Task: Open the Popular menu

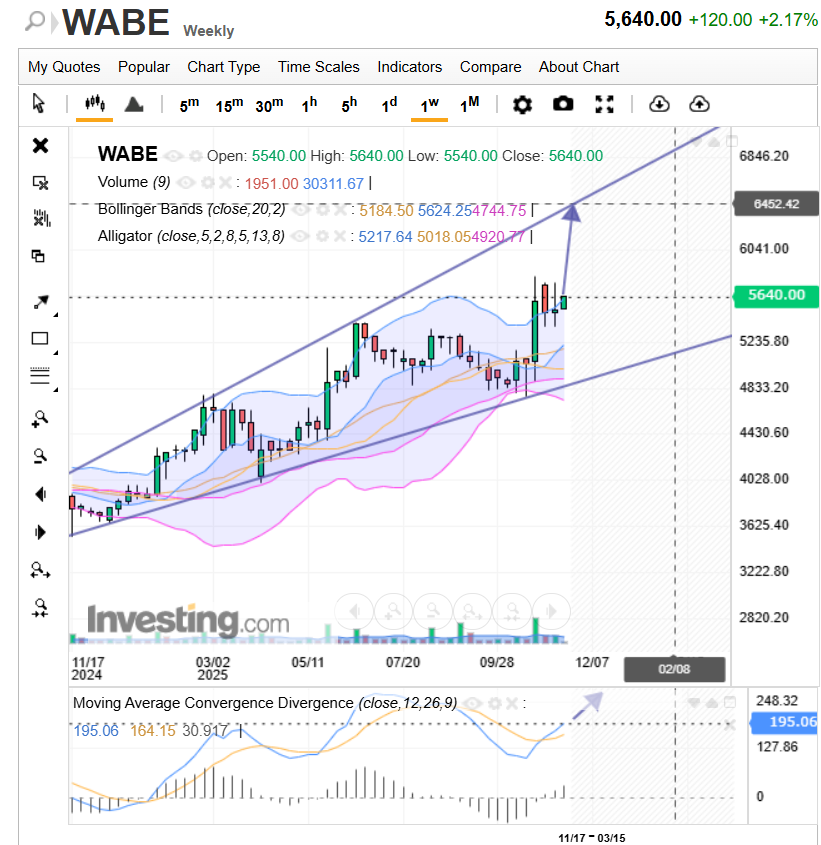Action: coord(144,67)
